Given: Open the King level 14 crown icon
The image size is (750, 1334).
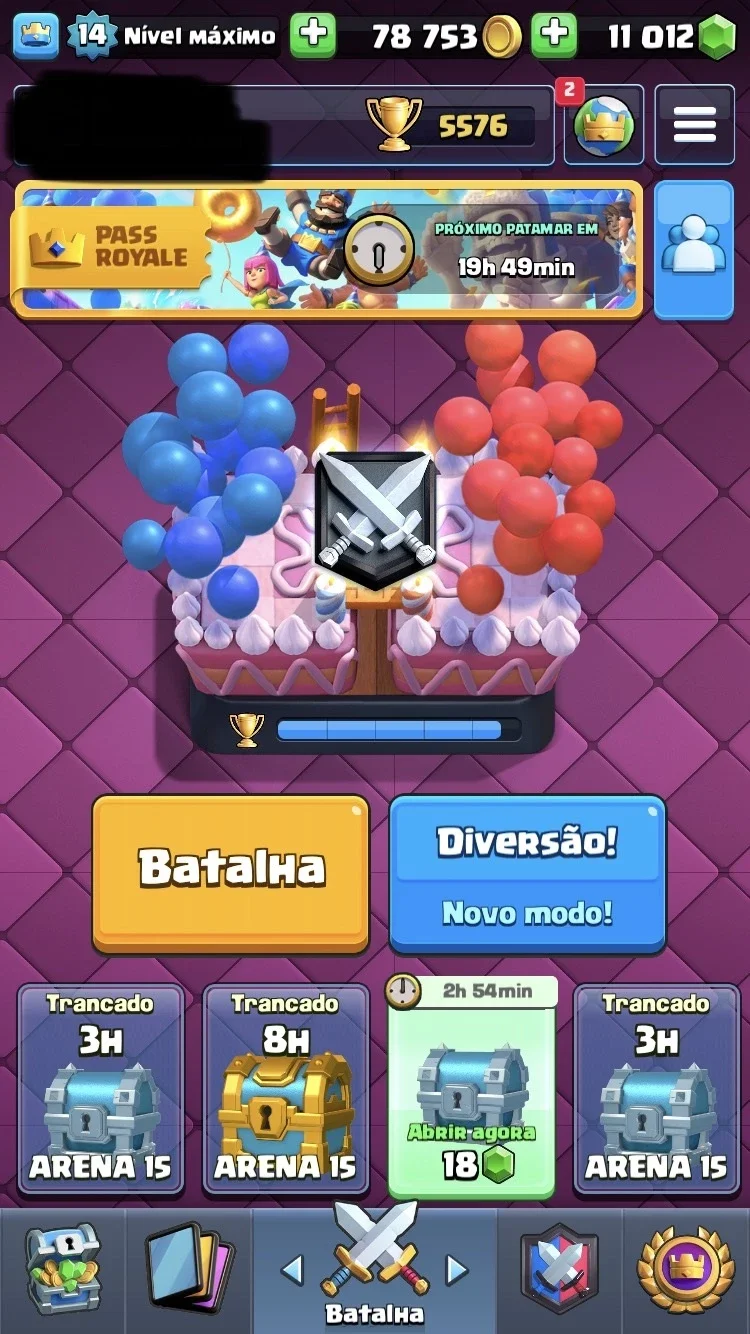Looking at the screenshot, I should point(35,36).
